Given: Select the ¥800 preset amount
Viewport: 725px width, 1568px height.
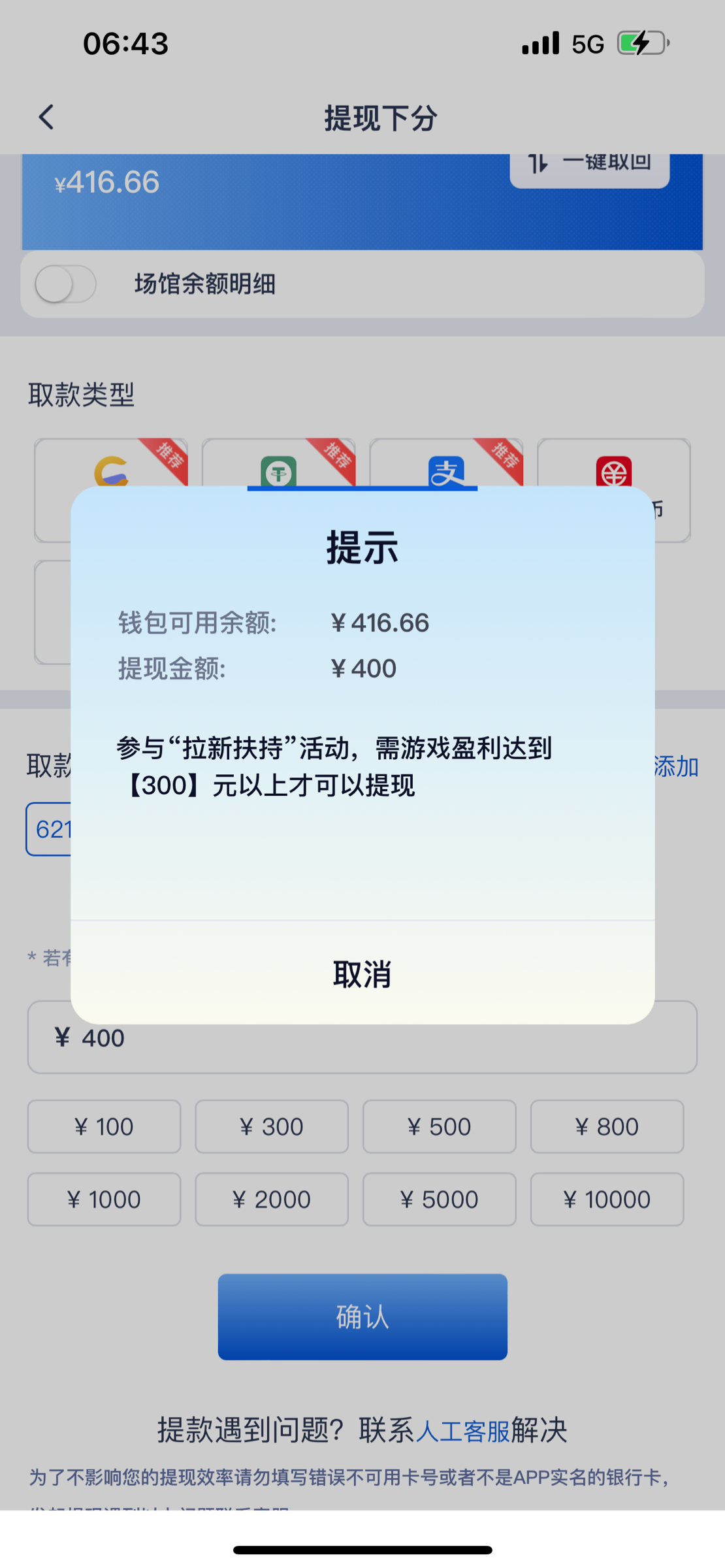Looking at the screenshot, I should click(x=607, y=1126).
